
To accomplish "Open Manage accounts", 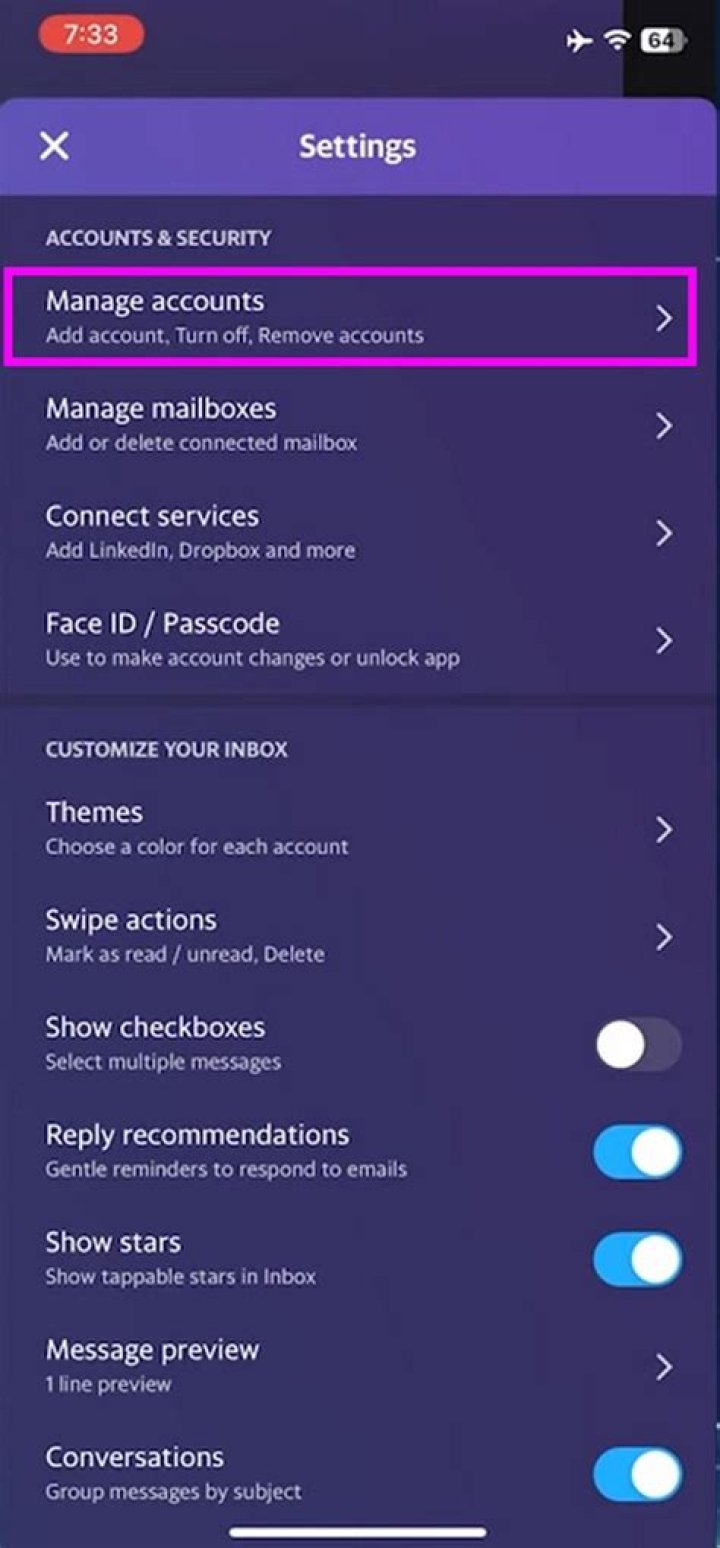I will pos(350,317).
